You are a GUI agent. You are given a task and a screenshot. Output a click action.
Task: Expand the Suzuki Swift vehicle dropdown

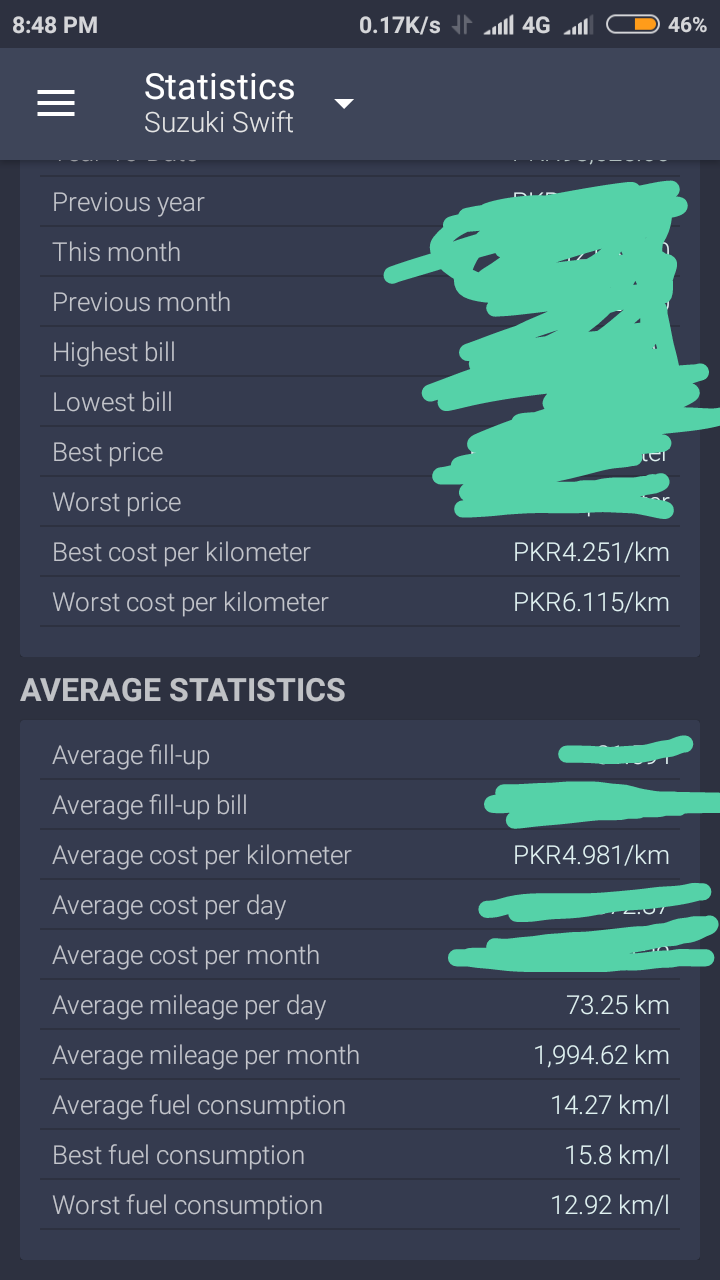click(344, 103)
